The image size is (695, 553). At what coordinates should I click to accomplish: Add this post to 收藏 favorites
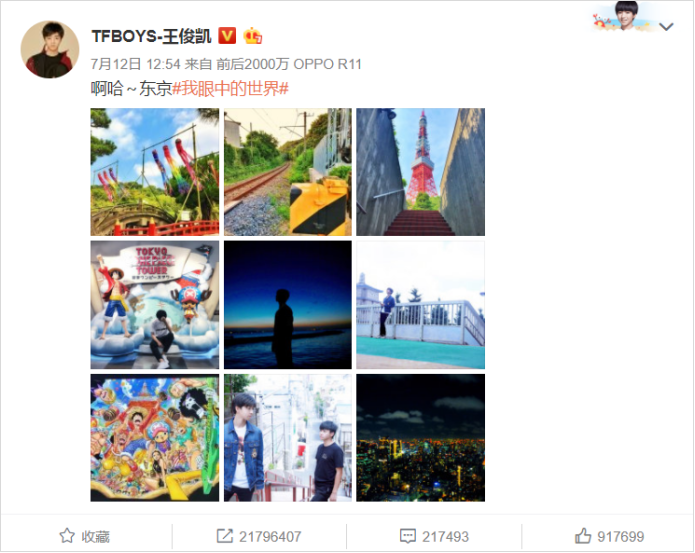pyautogui.click(x=85, y=536)
